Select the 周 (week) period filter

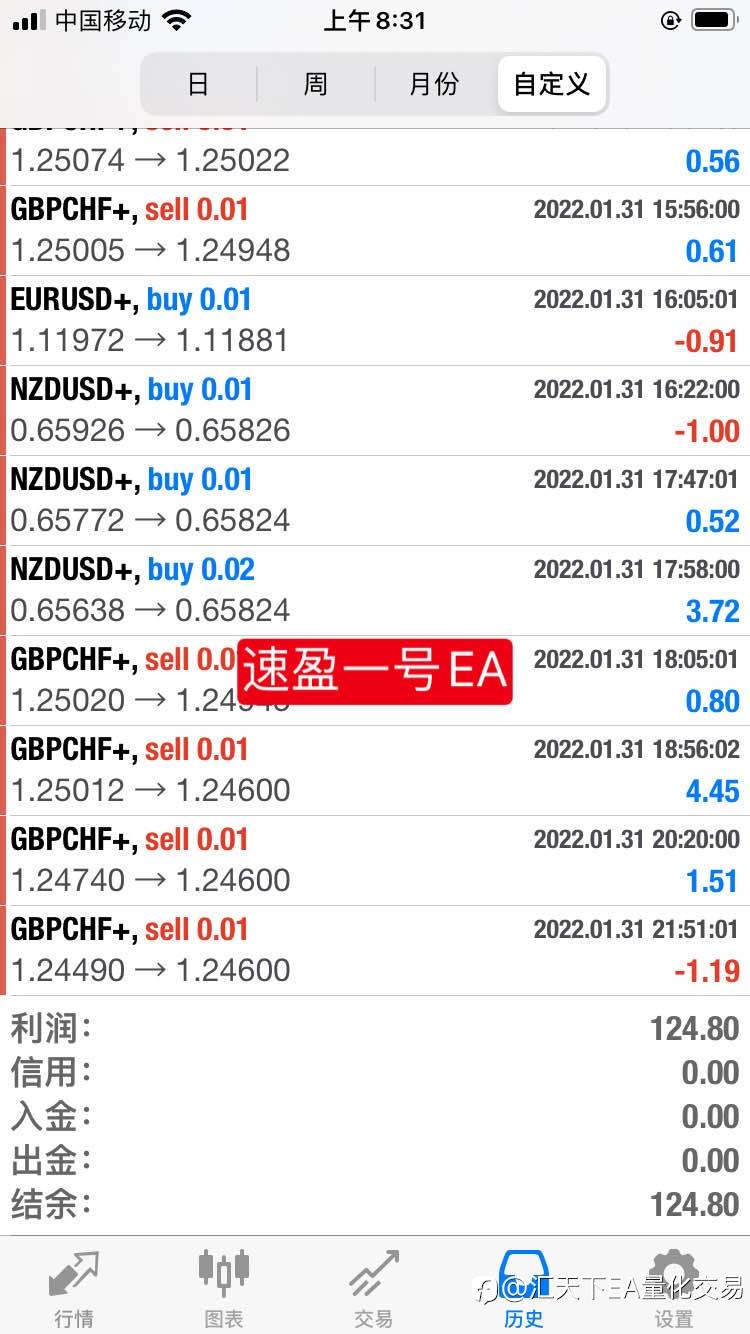pos(316,84)
